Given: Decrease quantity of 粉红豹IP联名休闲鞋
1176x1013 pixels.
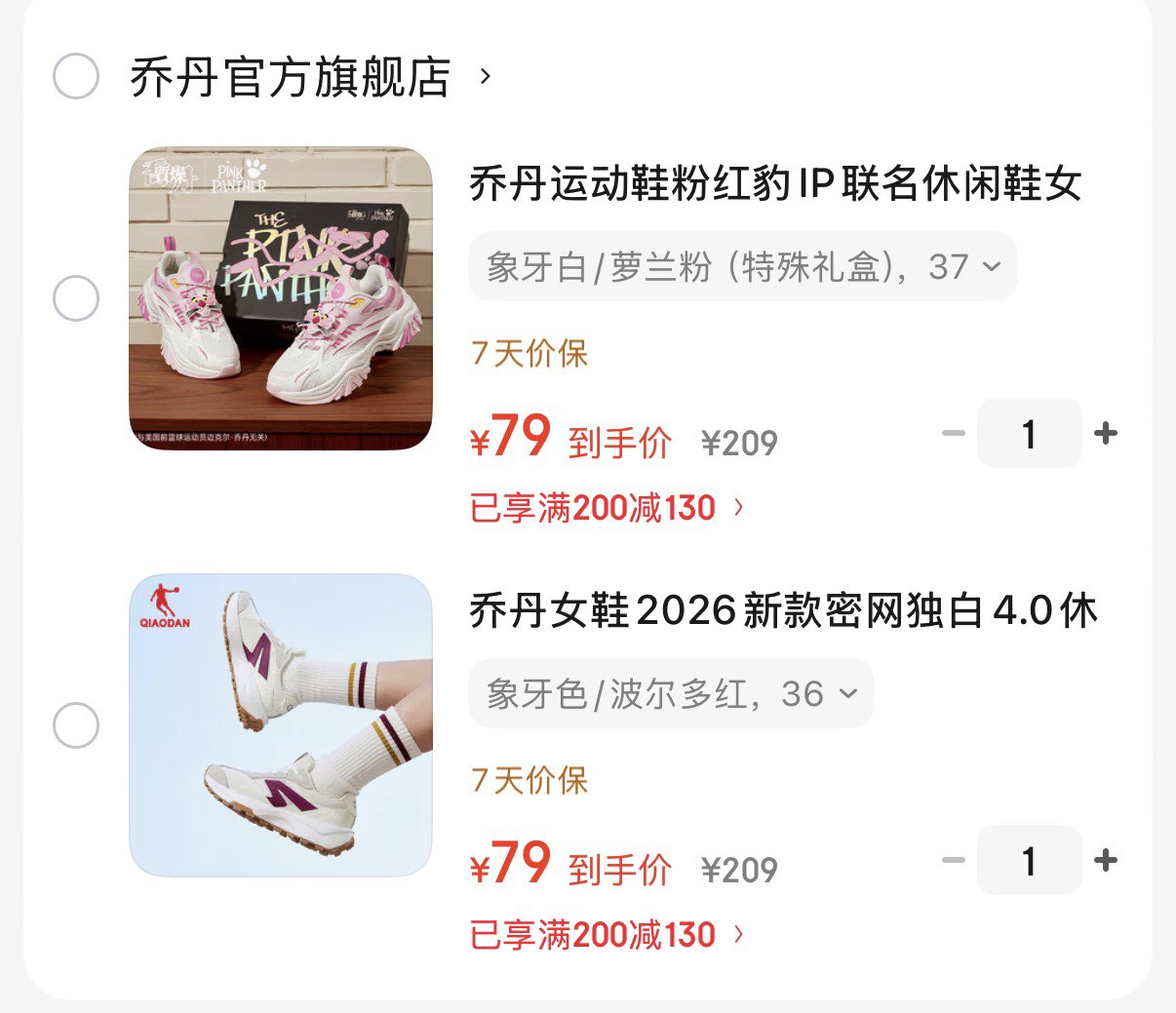Looking at the screenshot, I should click(953, 433).
